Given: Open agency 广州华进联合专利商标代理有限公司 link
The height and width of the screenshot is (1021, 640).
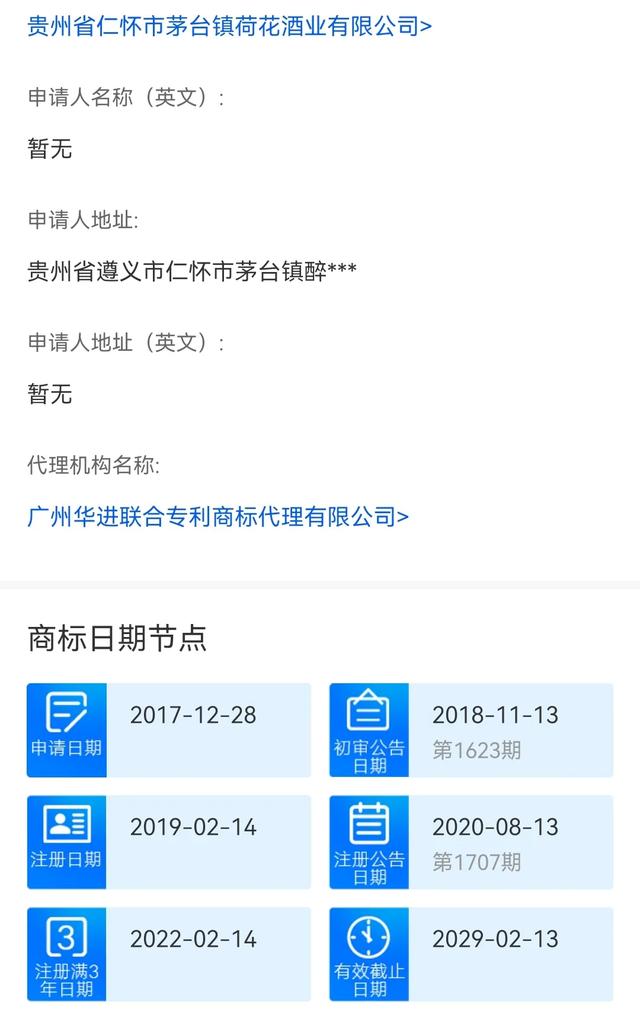Looking at the screenshot, I should [x=218, y=516].
